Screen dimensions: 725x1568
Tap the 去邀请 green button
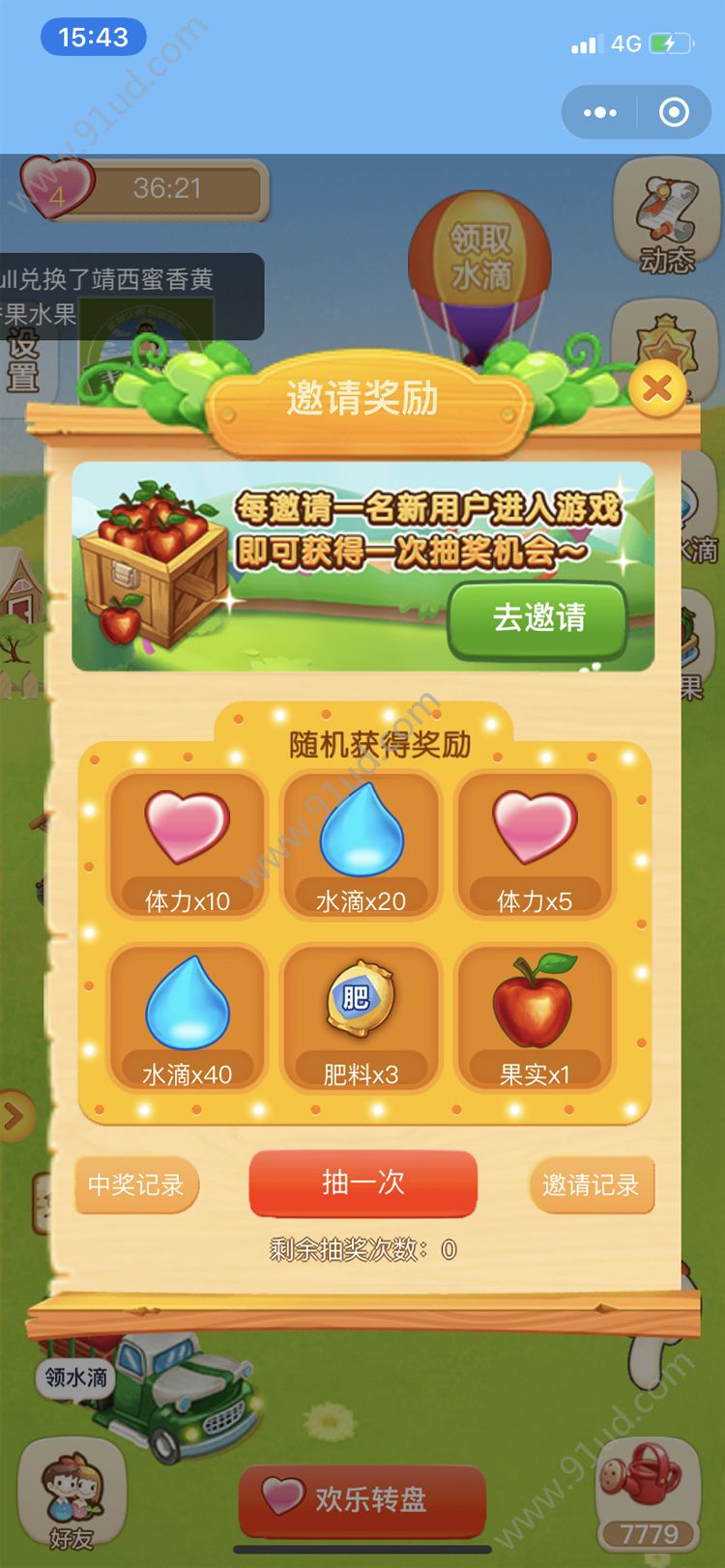(538, 617)
